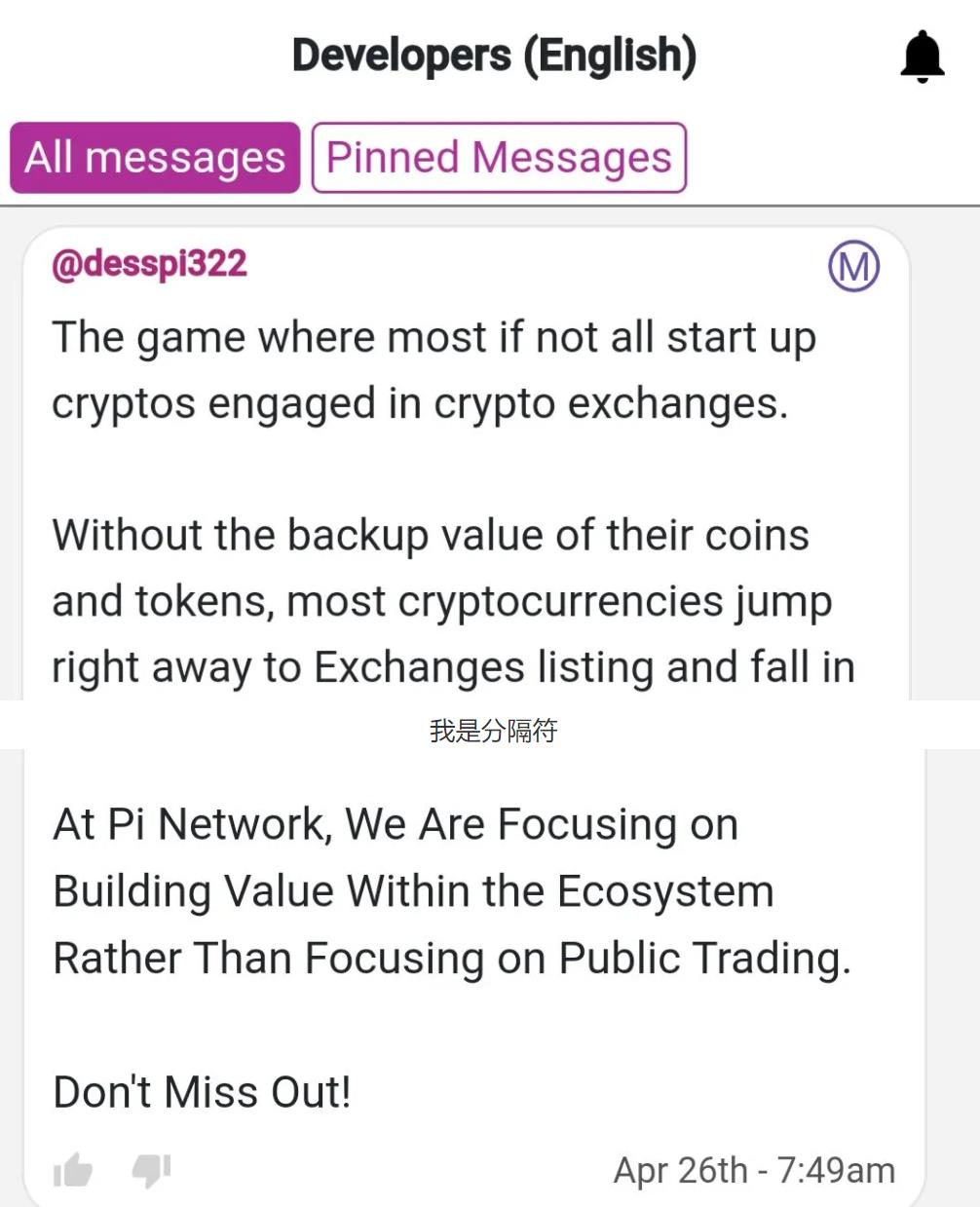Screen dimensions: 980x1207
Task: Open @desspi322 user profile
Action: 149,264
